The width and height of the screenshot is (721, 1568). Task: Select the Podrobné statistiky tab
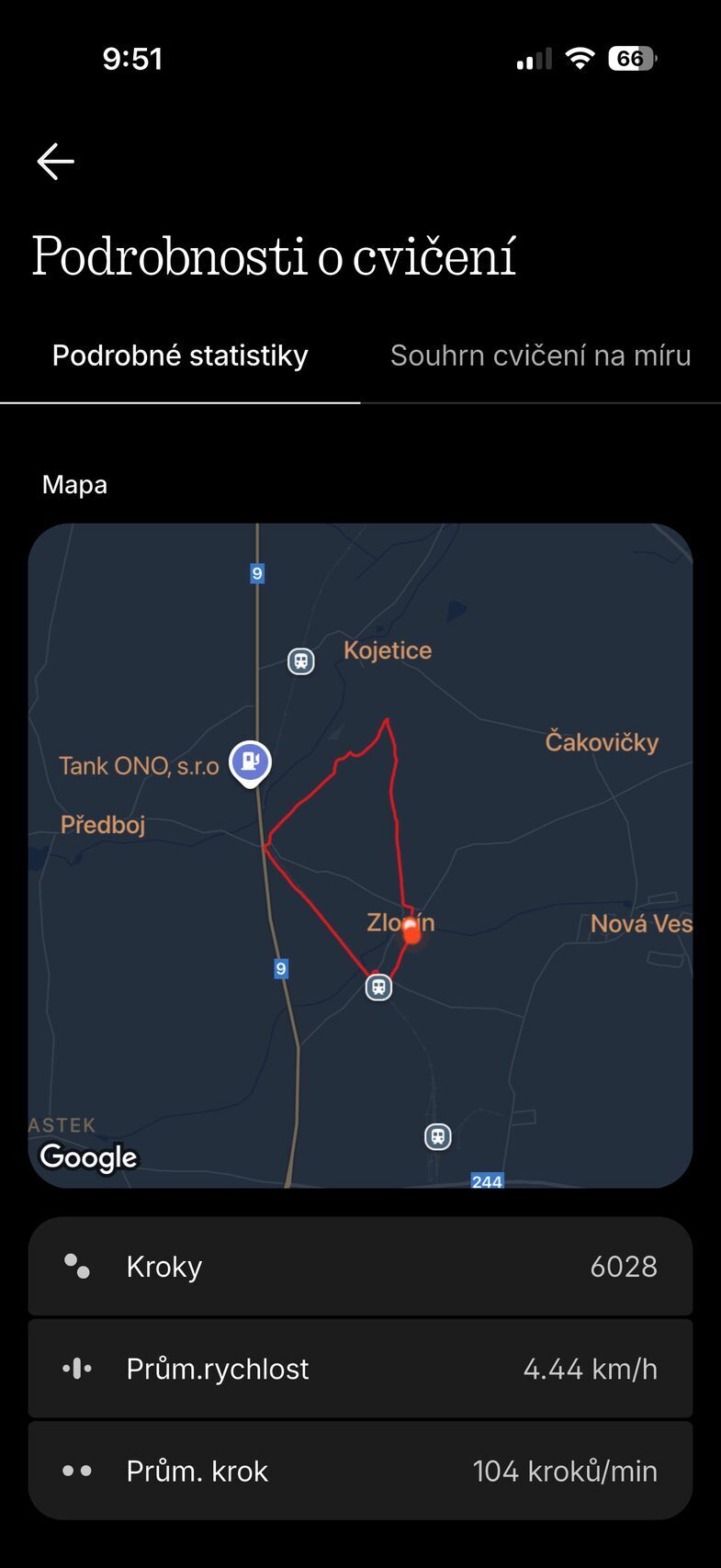point(180,355)
